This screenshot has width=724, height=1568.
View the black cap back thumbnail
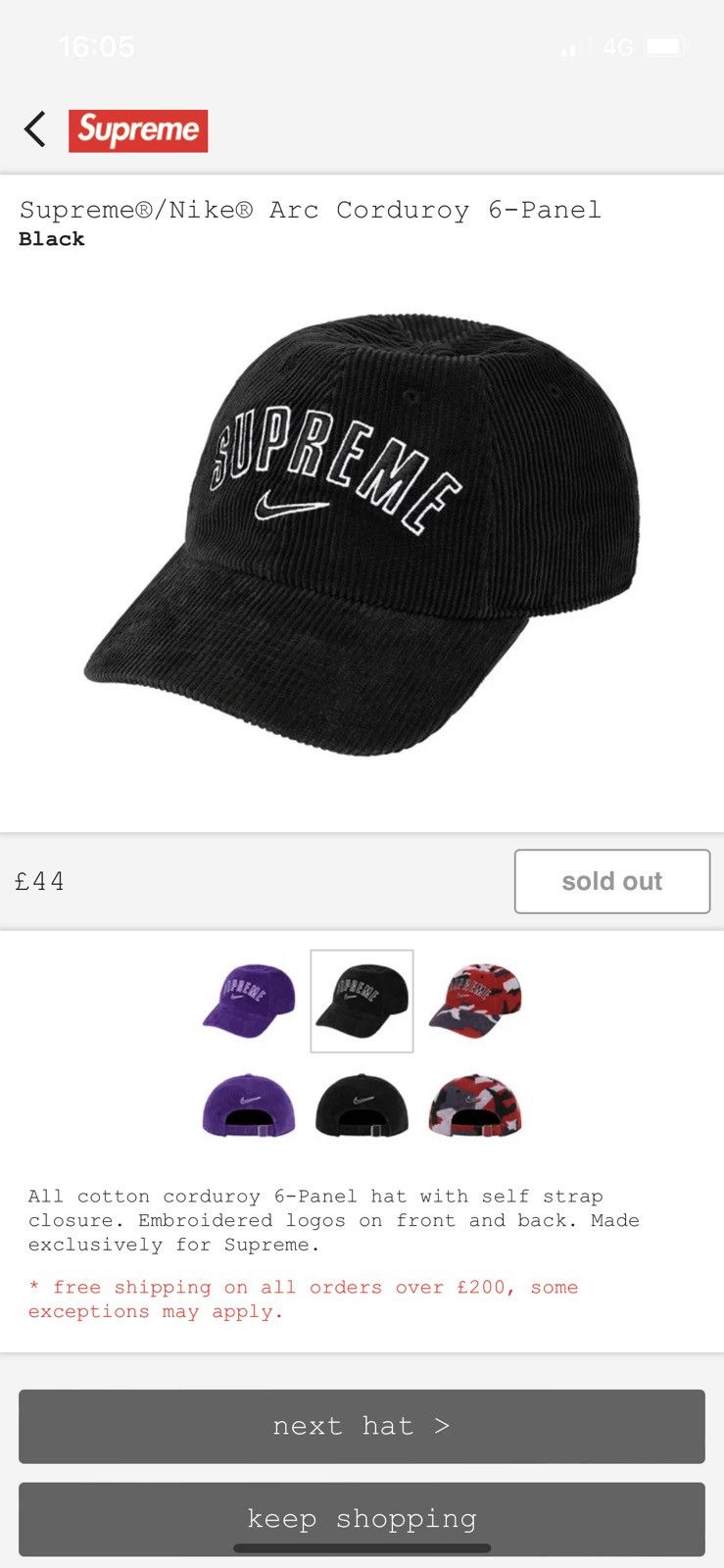click(362, 1105)
